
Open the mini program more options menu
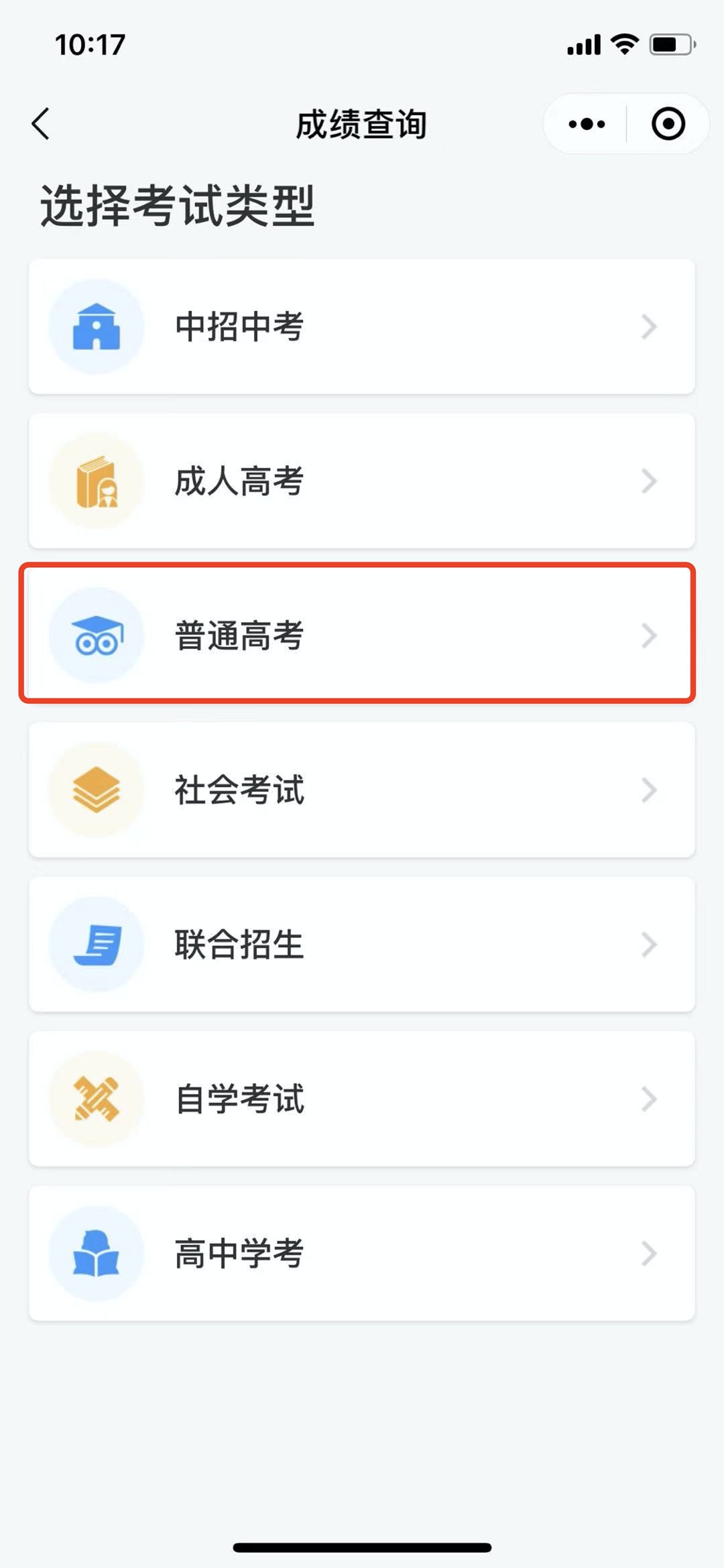(587, 124)
